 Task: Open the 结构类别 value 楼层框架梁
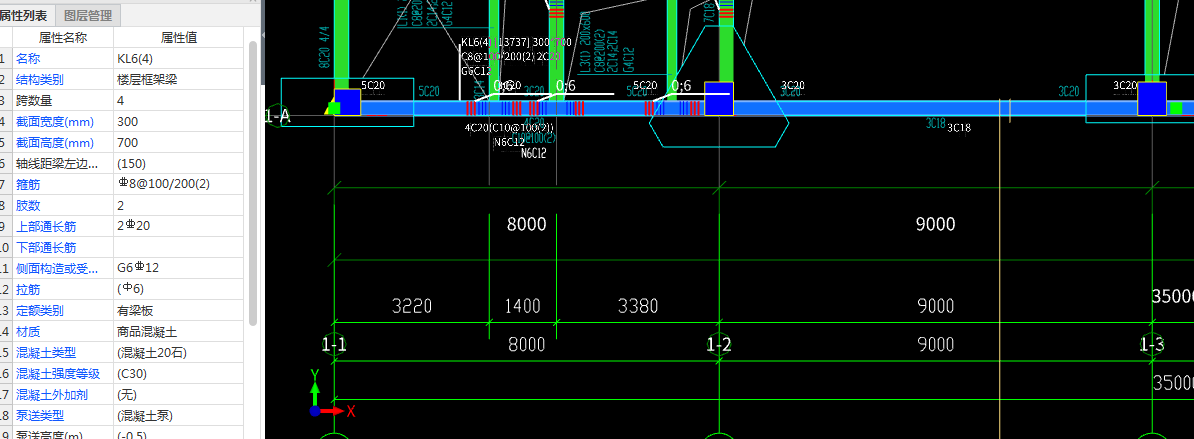click(178, 79)
